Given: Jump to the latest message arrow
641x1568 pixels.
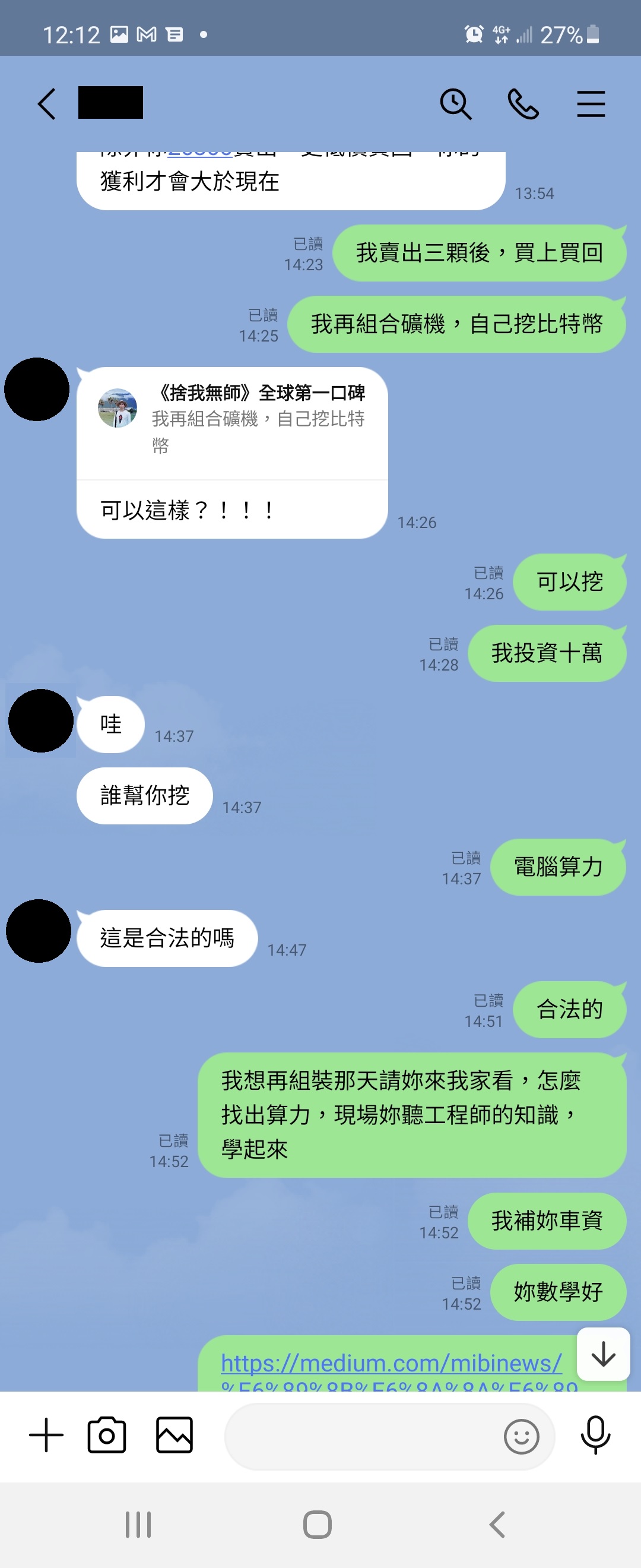Looking at the screenshot, I should [602, 1354].
